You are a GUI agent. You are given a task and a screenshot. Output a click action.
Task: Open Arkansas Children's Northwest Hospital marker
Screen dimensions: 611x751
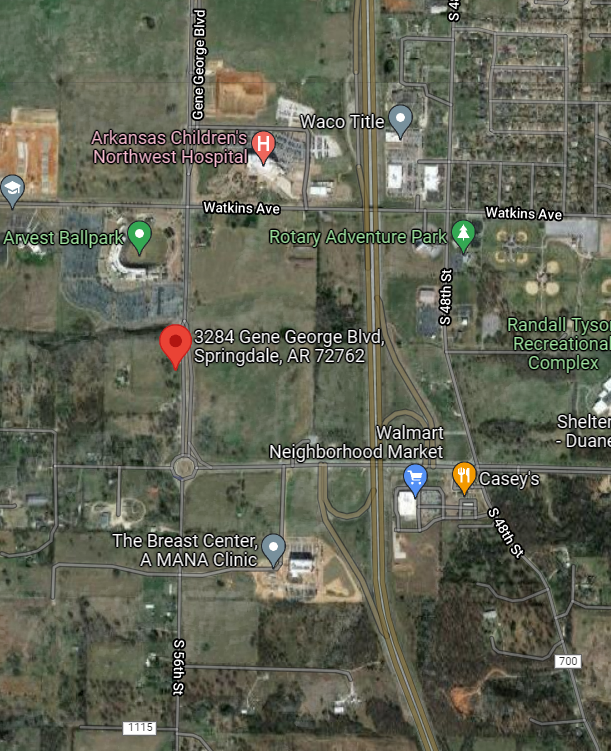(x=263, y=146)
